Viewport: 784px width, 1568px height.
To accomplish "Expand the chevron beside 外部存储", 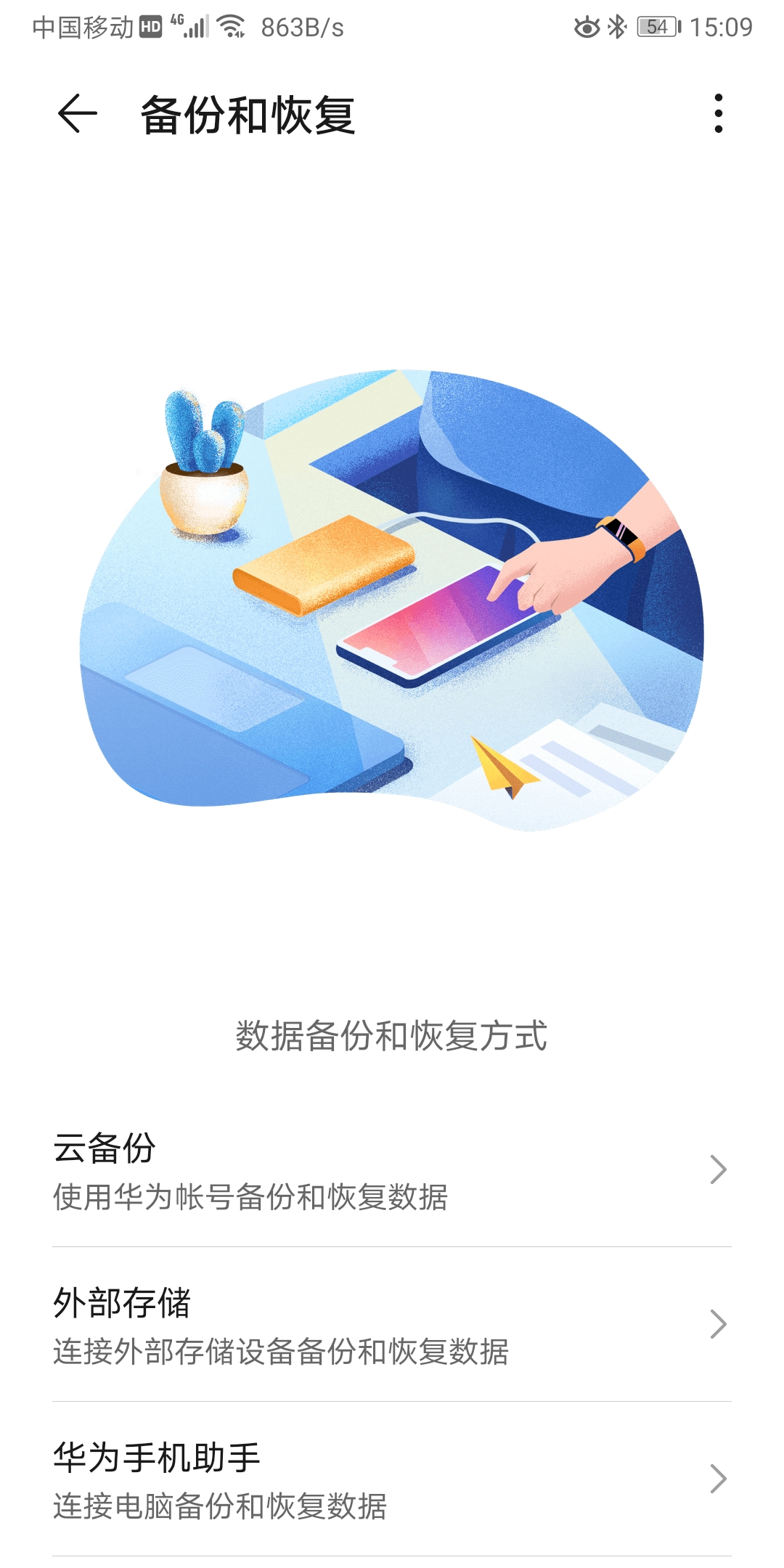I will pyautogui.click(x=717, y=1323).
